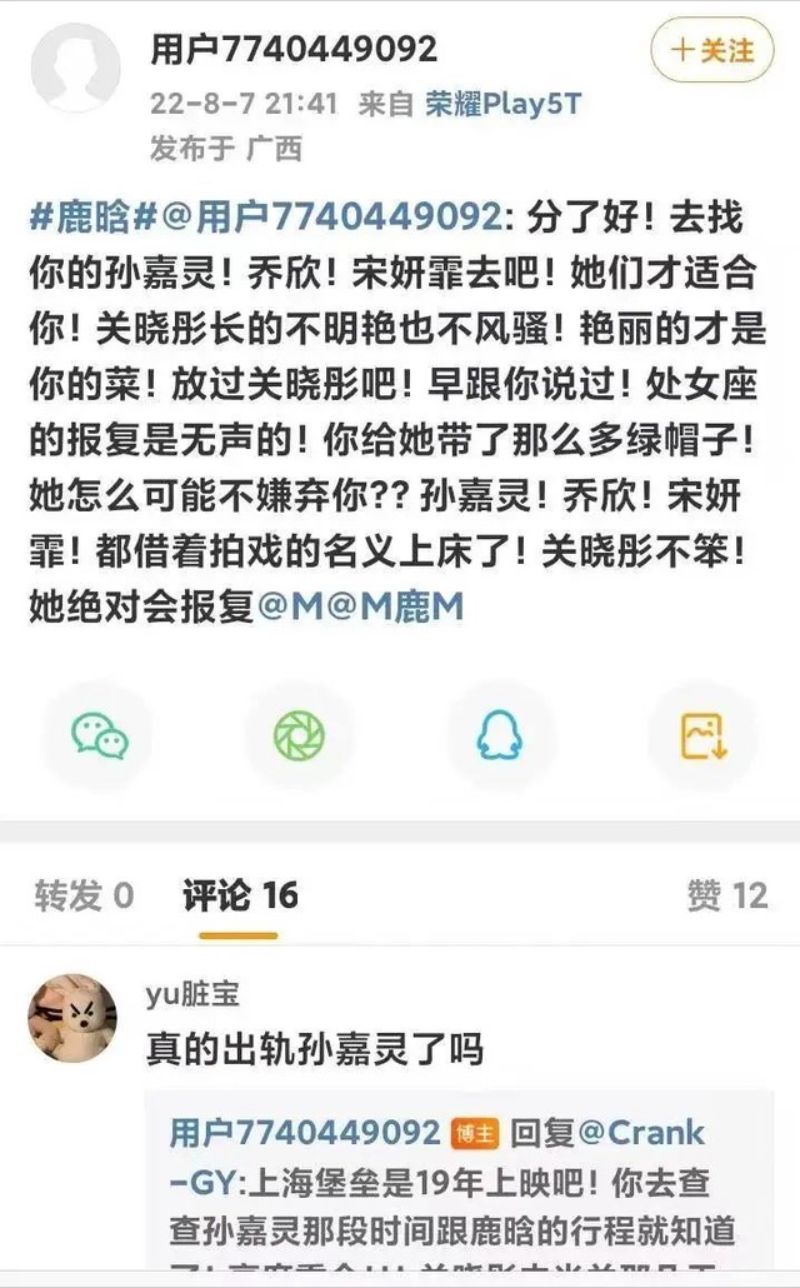Tap the 荣耀Play5T device source link
The height and width of the screenshot is (1288, 800).
pyautogui.click(x=503, y=104)
